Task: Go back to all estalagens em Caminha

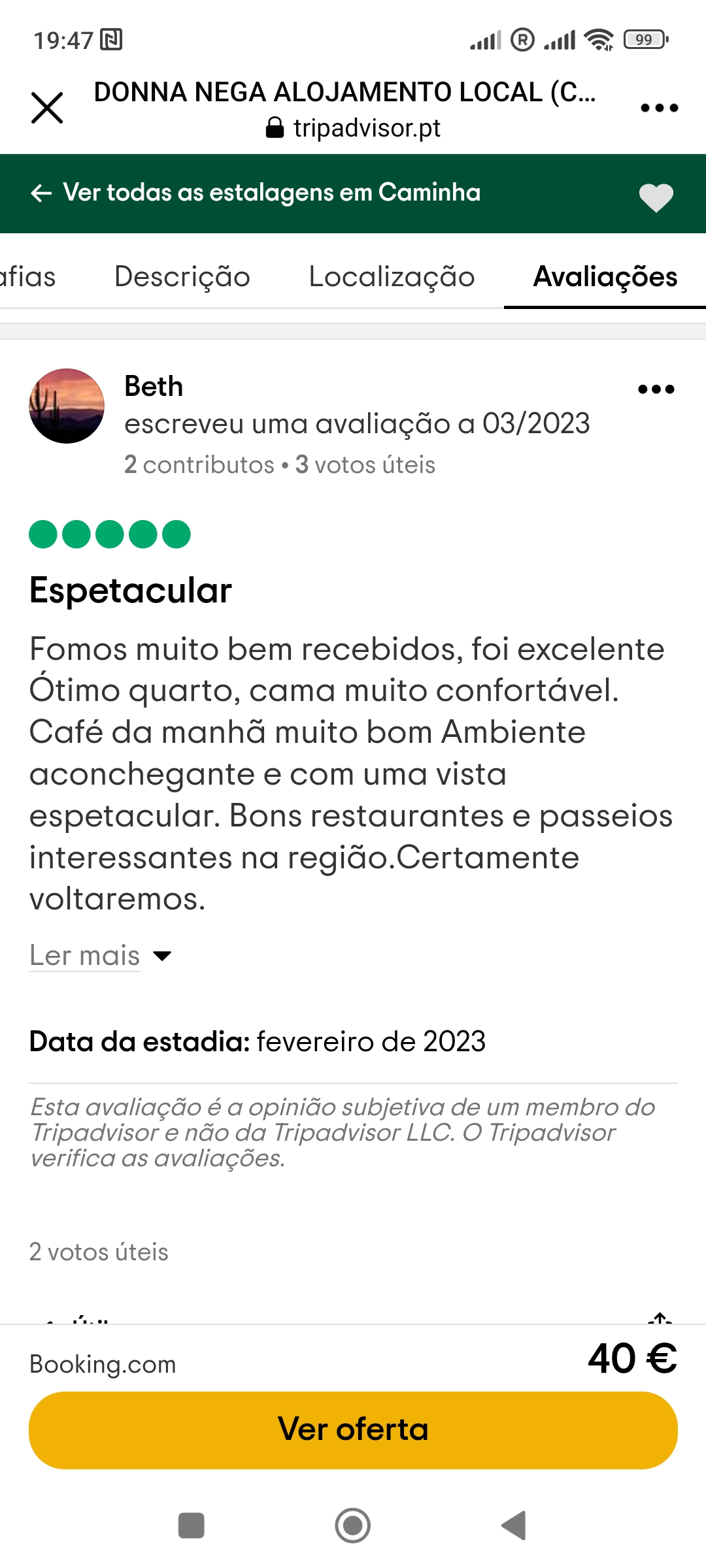Action: pyautogui.click(x=256, y=193)
